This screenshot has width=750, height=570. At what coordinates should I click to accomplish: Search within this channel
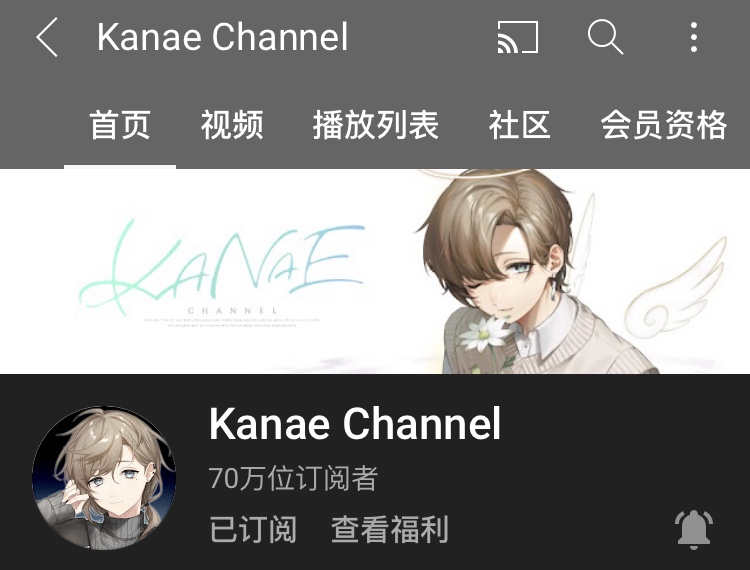pyautogui.click(x=605, y=38)
